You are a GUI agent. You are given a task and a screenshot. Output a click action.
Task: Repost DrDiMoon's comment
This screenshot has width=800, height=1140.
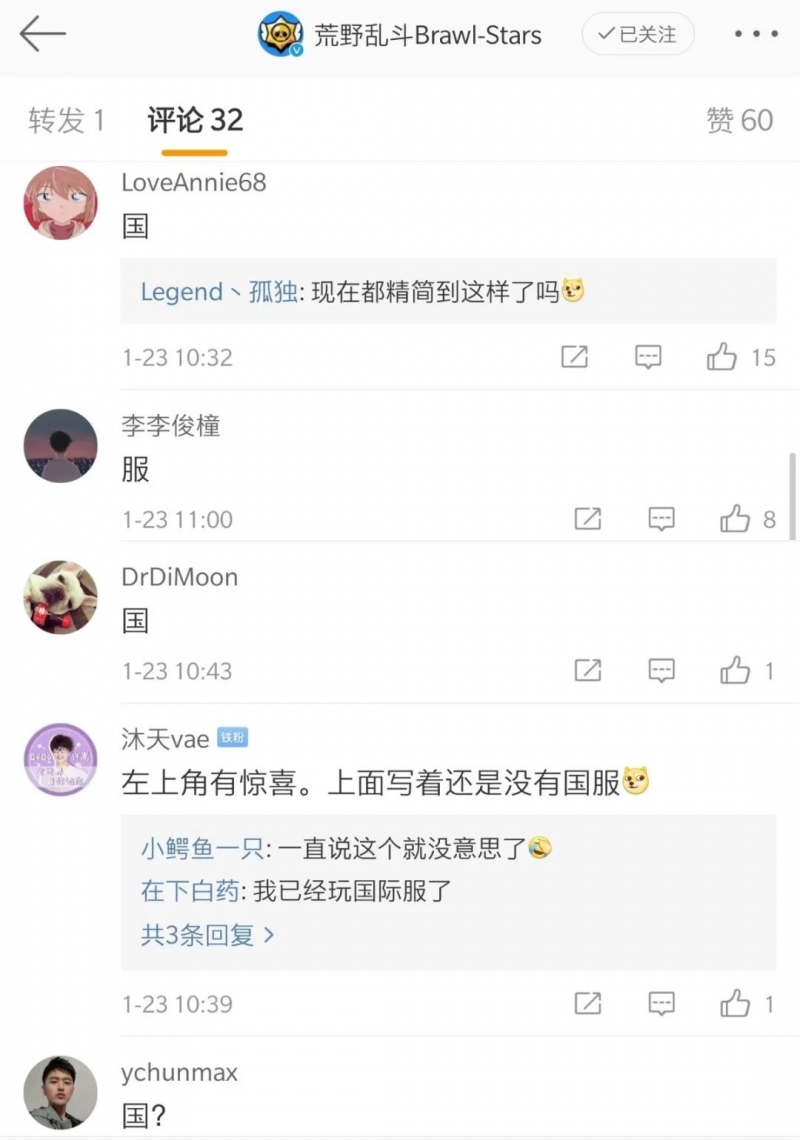coord(588,671)
